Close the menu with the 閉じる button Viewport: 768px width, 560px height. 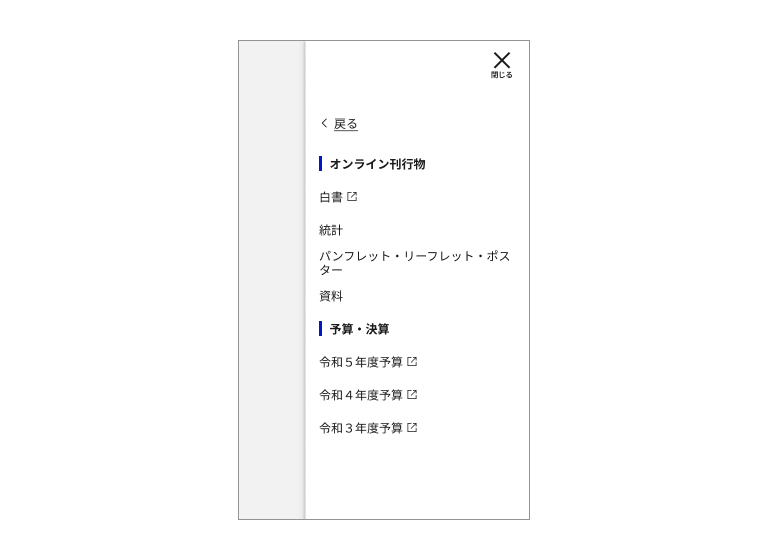tap(501, 64)
